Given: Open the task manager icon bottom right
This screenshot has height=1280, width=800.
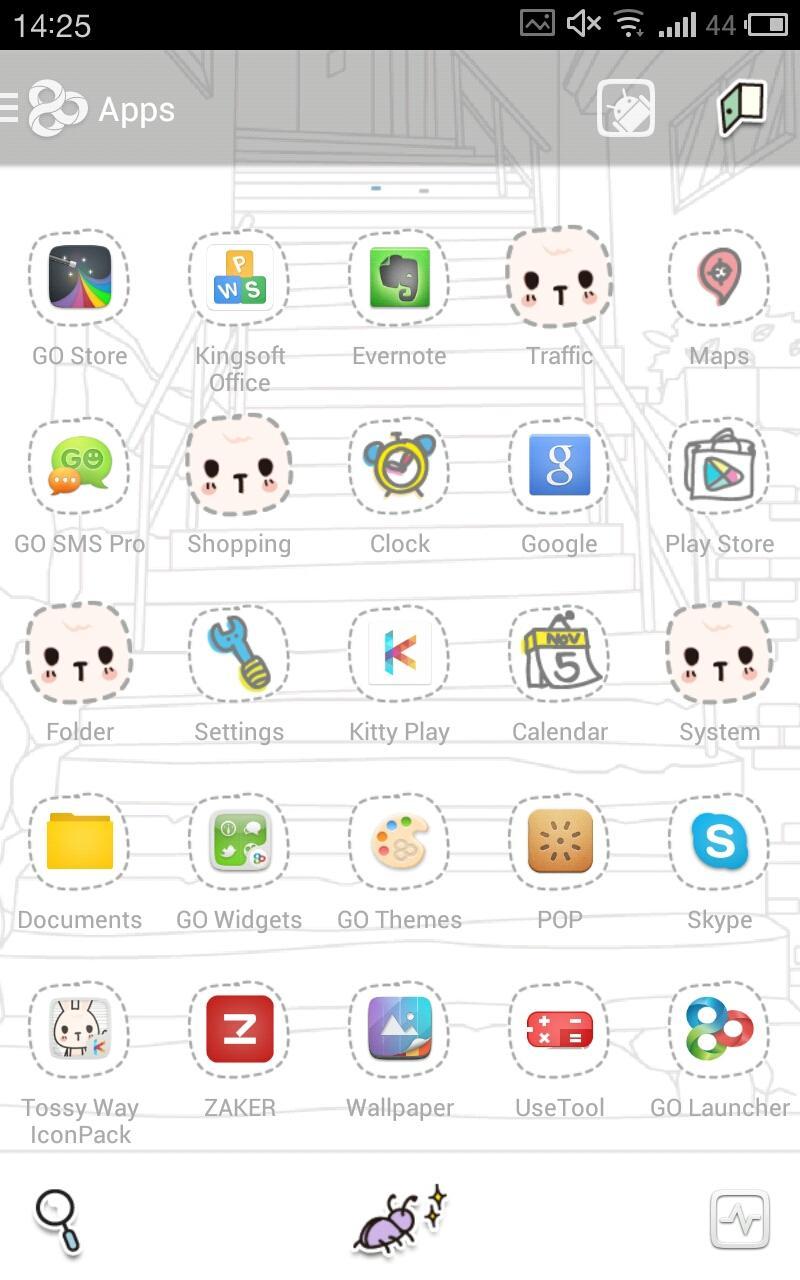Looking at the screenshot, I should point(740,1219).
